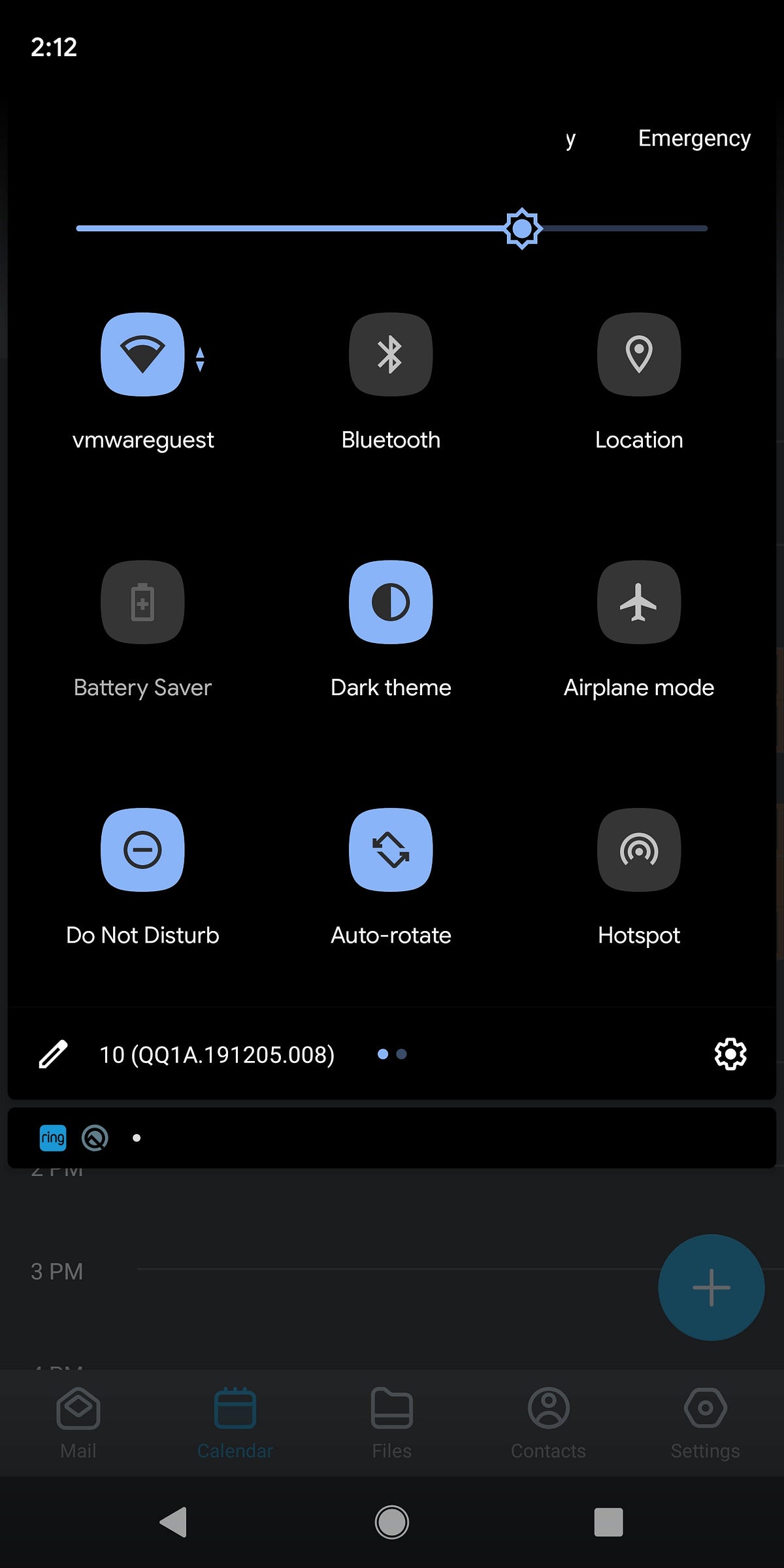The height and width of the screenshot is (1568, 784).
Task: Expand the vmwareguest Wi-Fi tile details
Action: click(200, 359)
